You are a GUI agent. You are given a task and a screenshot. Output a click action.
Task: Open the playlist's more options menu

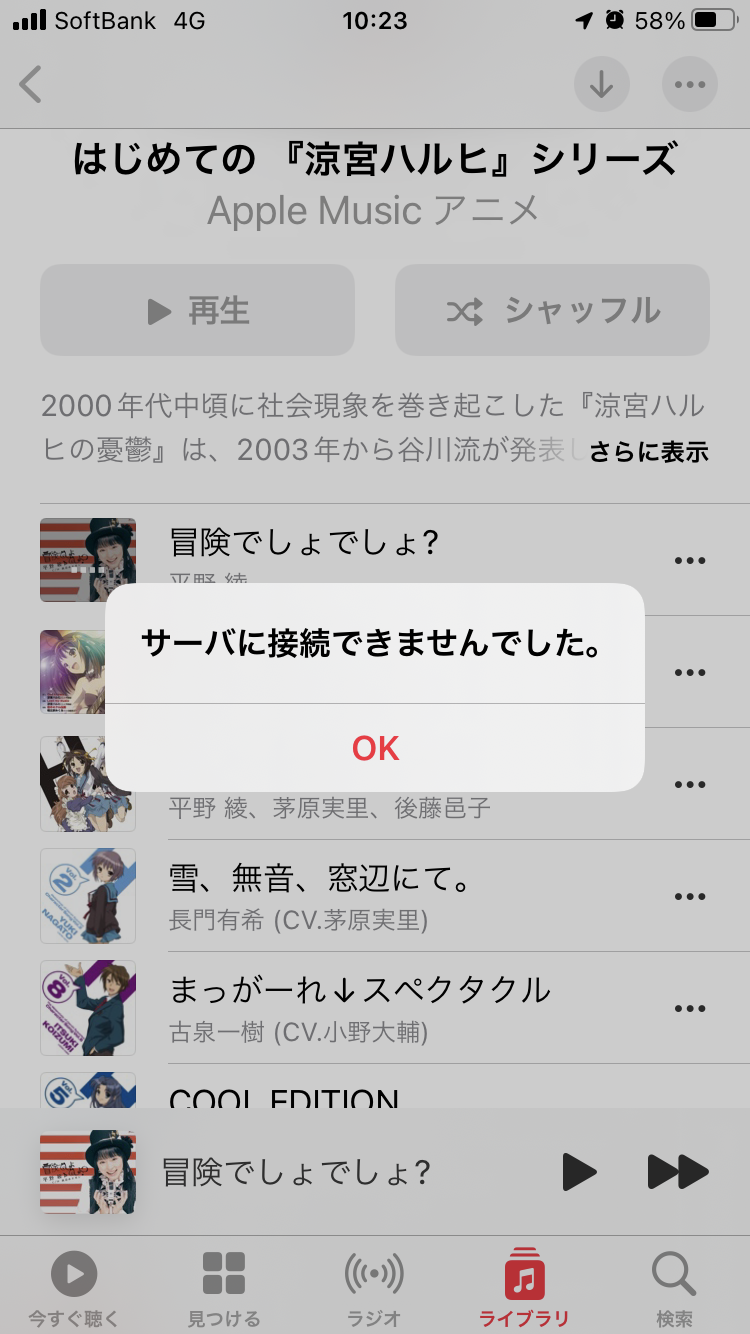(690, 84)
